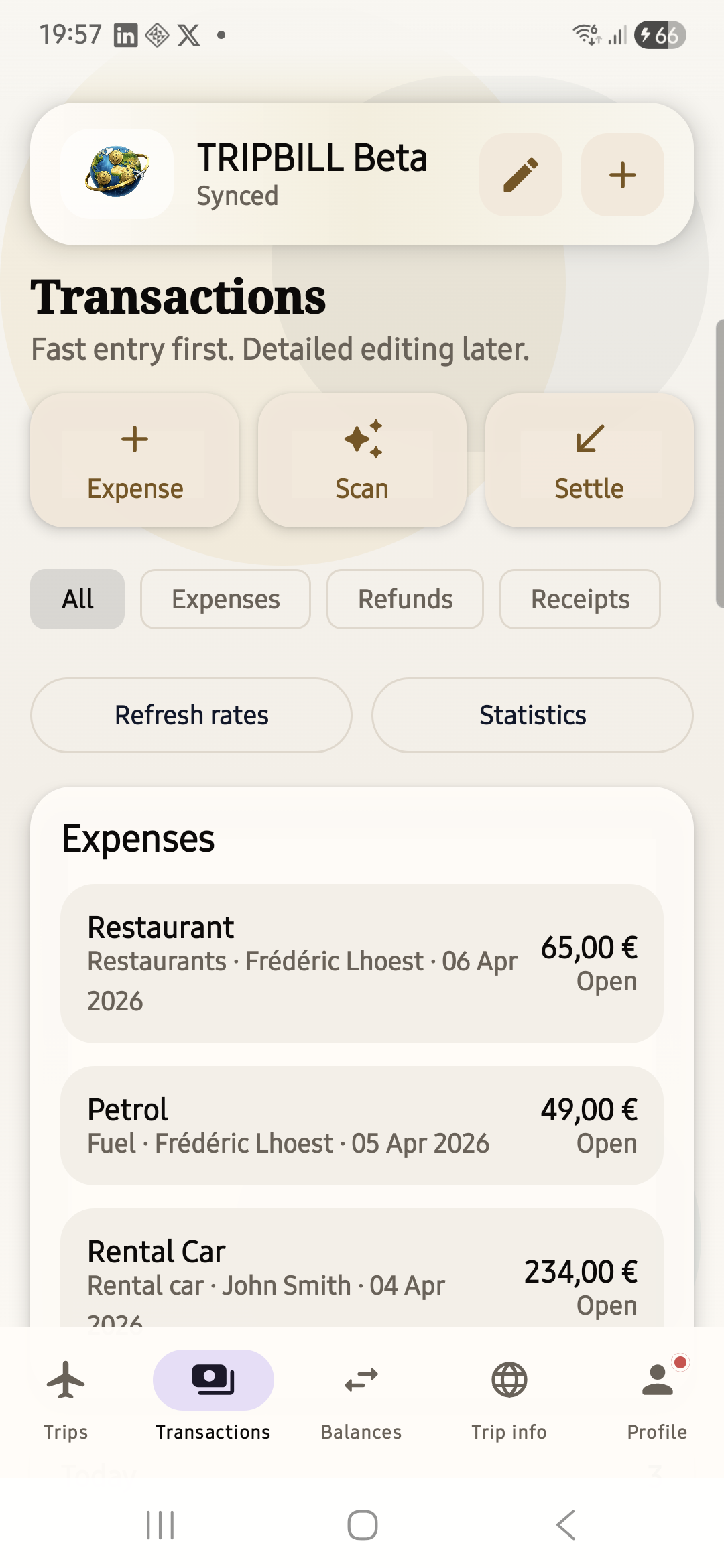Tap the Settle arrow icon
The width and height of the screenshot is (724, 1568).
coord(588,440)
